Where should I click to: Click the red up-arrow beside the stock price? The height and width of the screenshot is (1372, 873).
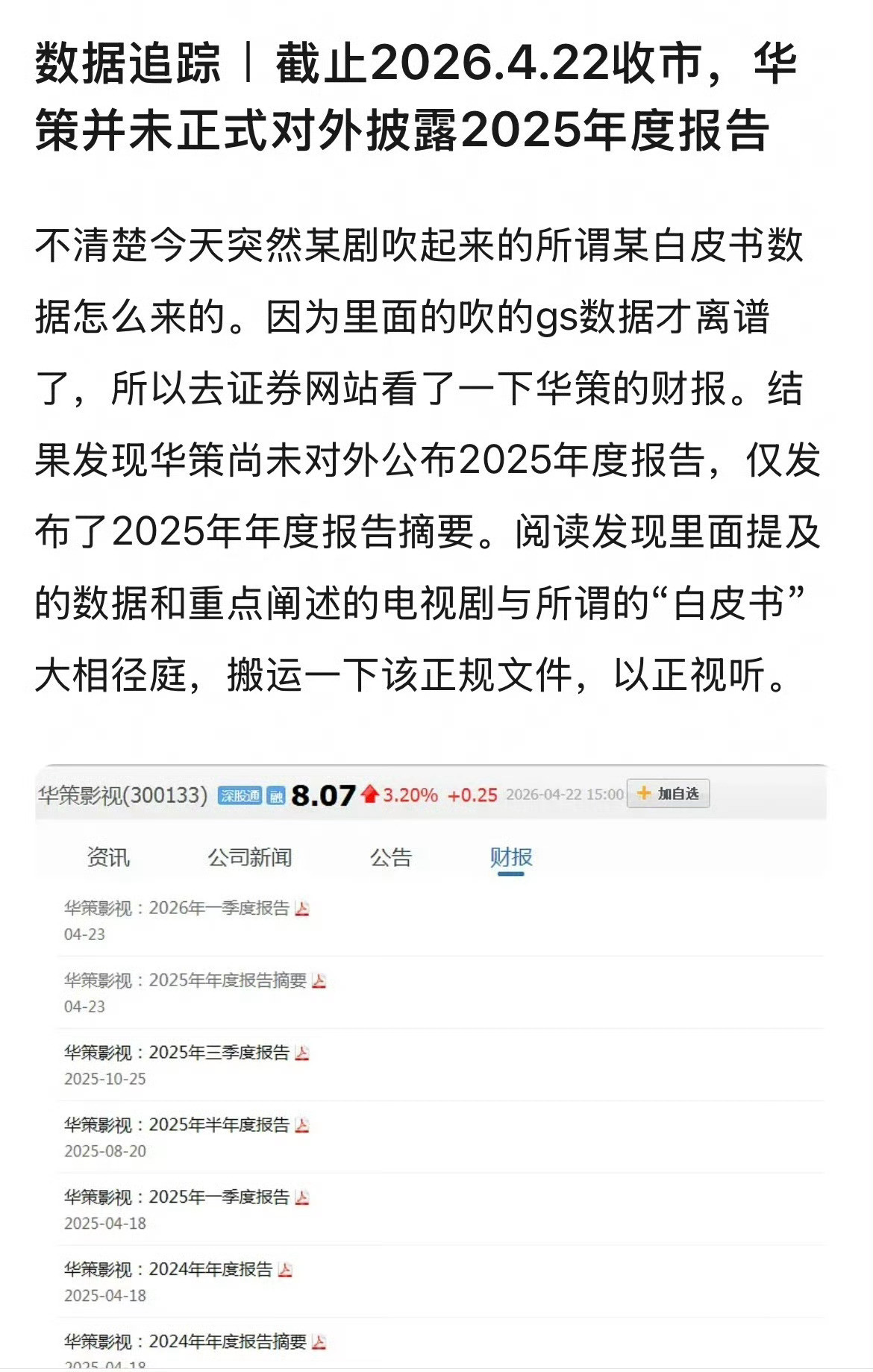click(372, 795)
